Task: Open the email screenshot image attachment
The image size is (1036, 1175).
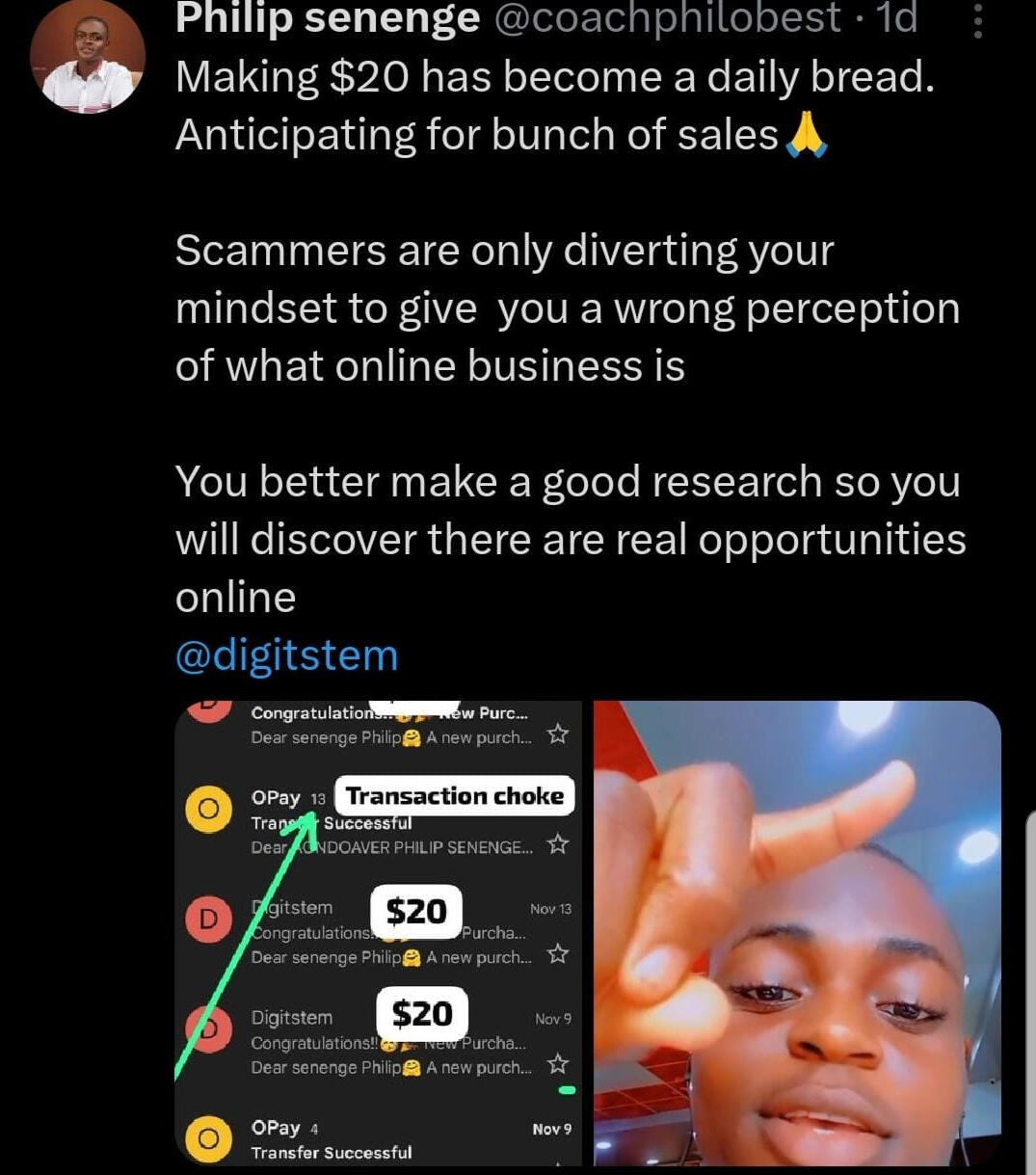Action: 378,933
